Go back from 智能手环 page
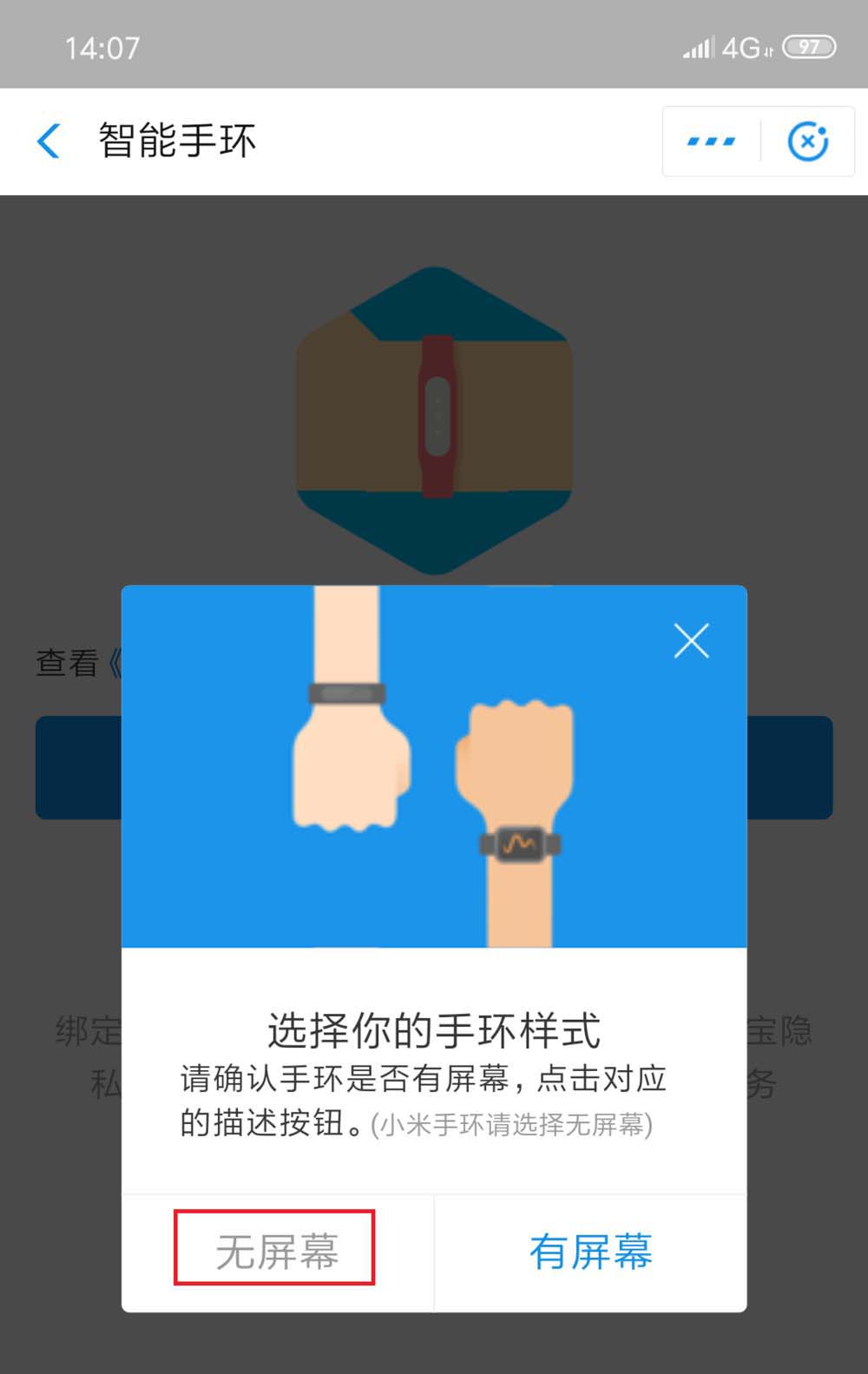868x1374 pixels. (49, 141)
